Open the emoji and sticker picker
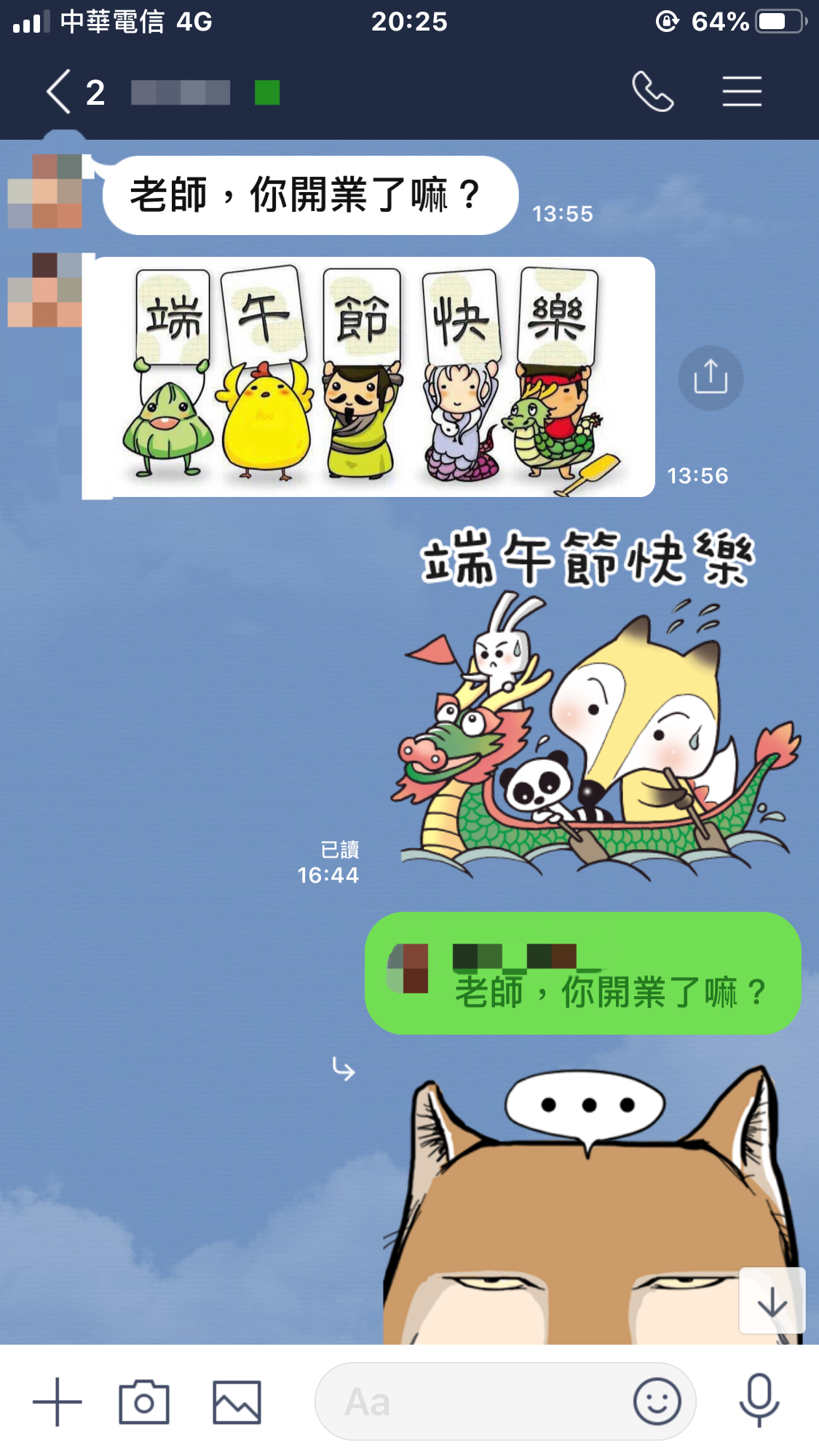The image size is (819, 1456). (657, 1401)
